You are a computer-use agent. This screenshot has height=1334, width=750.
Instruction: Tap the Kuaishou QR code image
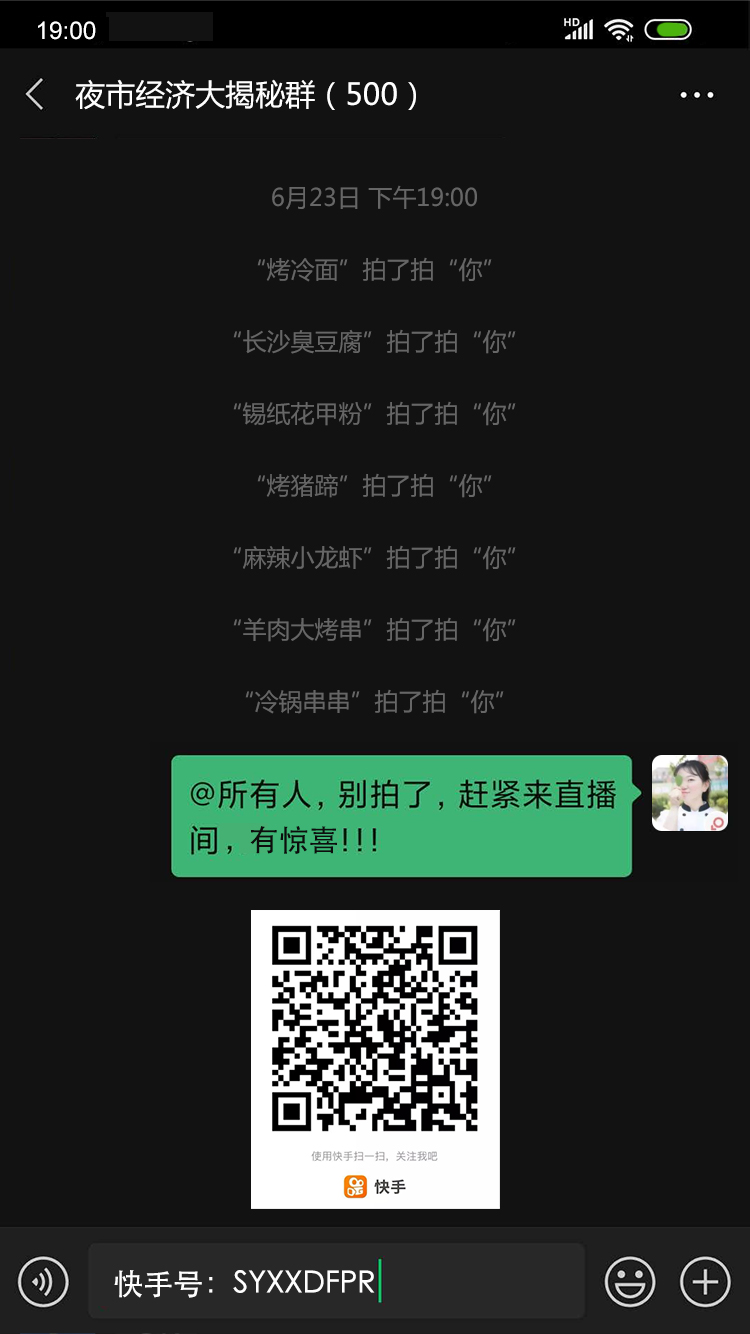375,1030
